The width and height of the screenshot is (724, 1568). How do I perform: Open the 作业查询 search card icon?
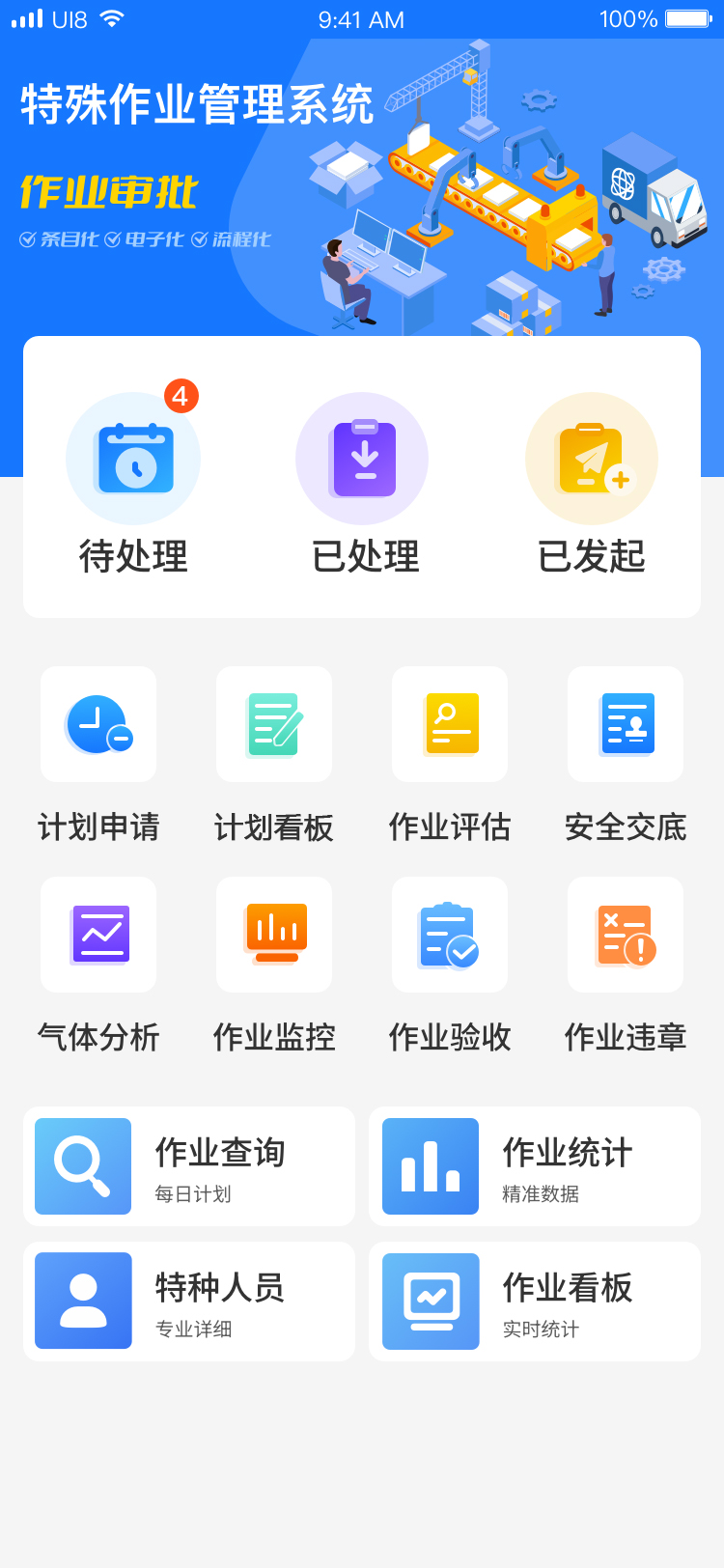click(x=82, y=1165)
